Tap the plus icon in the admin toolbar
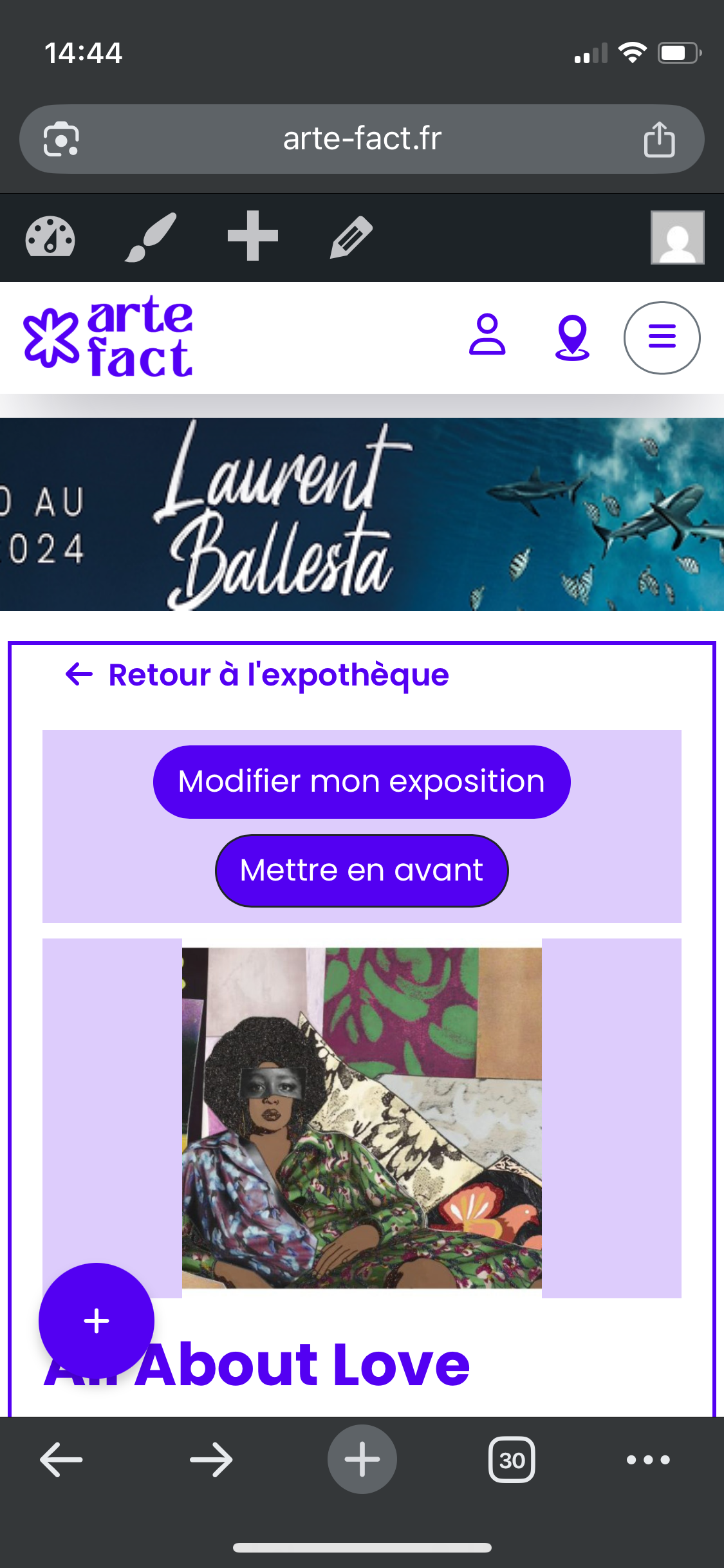The width and height of the screenshot is (724, 1568). [252, 236]
